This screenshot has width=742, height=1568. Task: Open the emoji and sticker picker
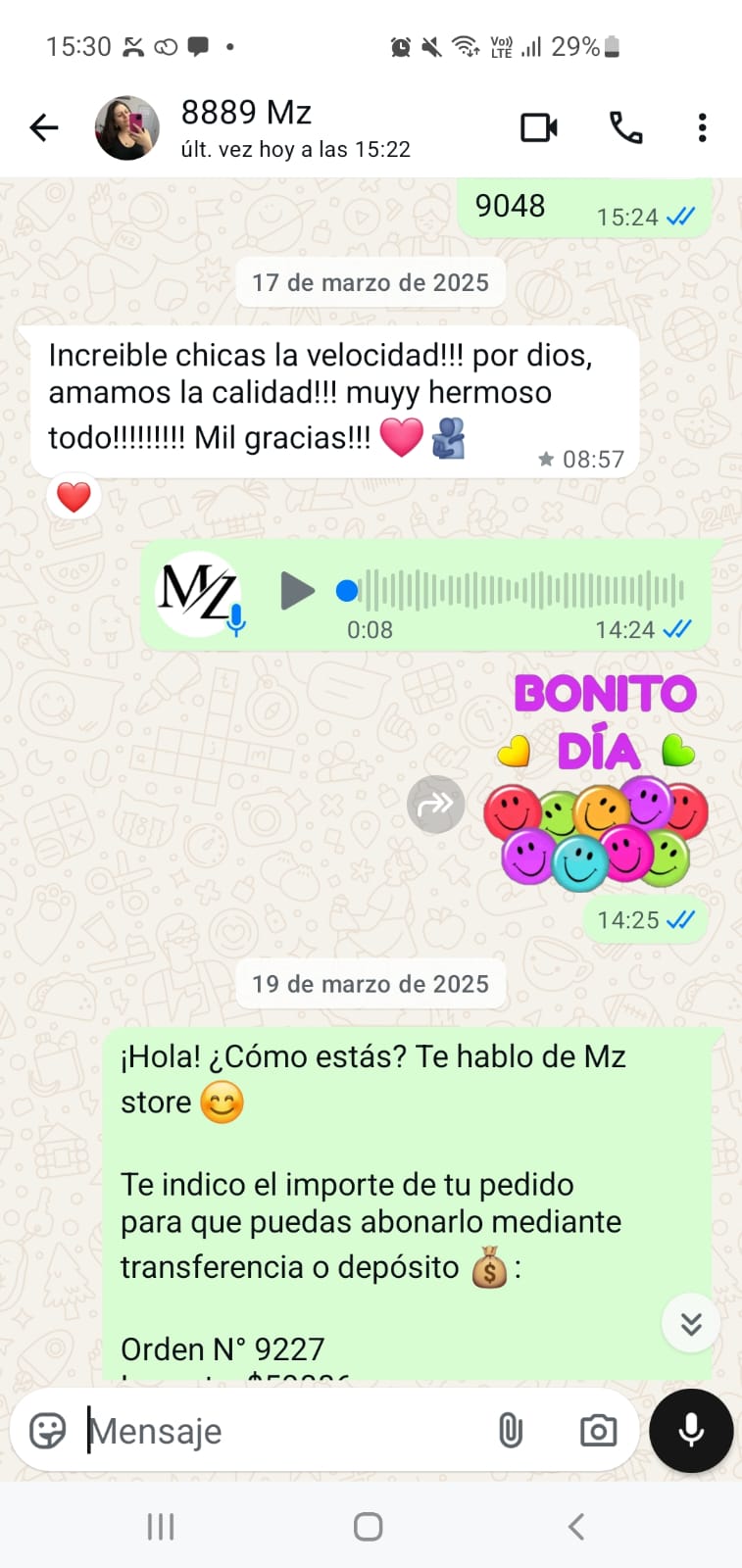[48, 1431]
